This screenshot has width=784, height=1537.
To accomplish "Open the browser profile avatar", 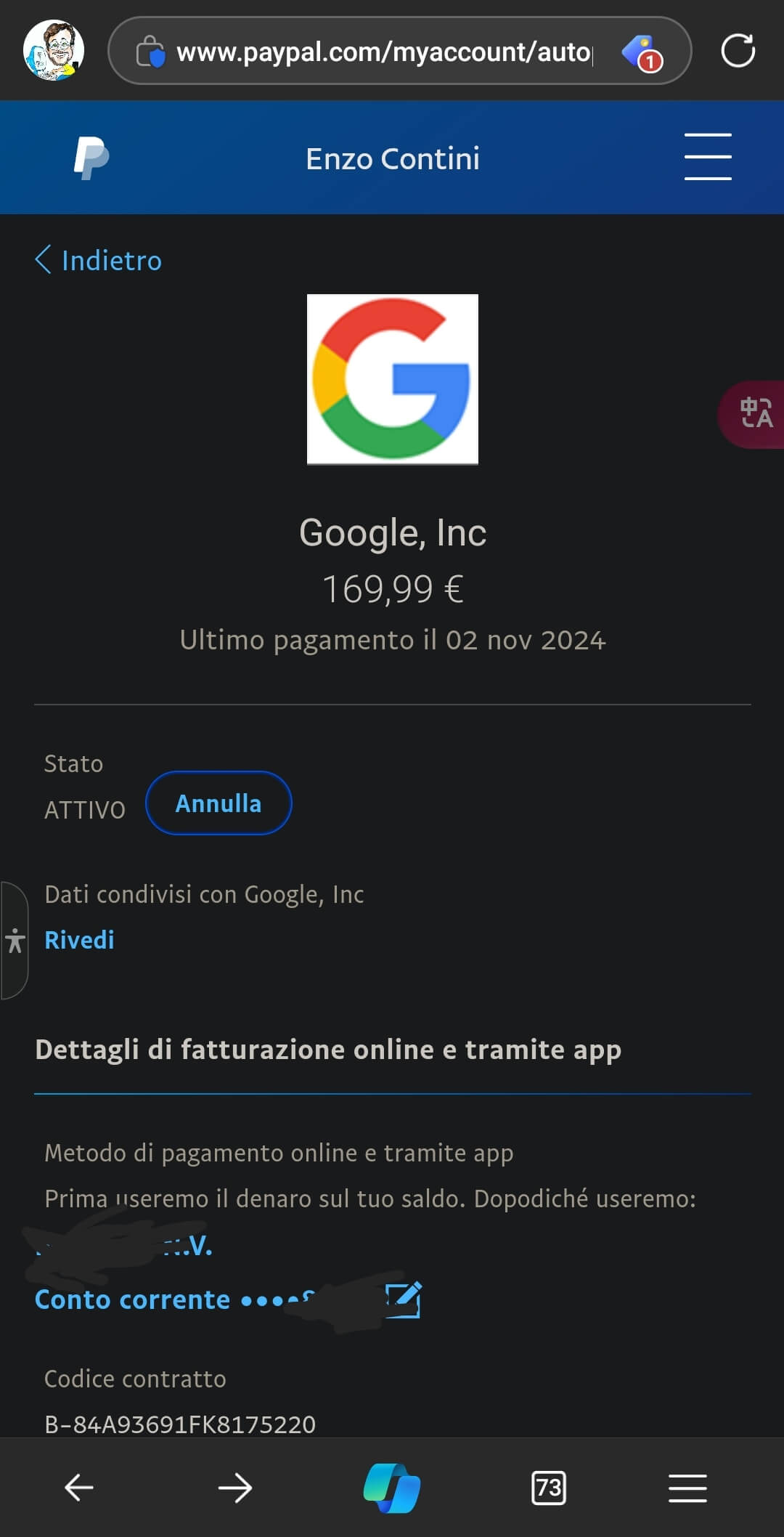I will coord(54,50).
